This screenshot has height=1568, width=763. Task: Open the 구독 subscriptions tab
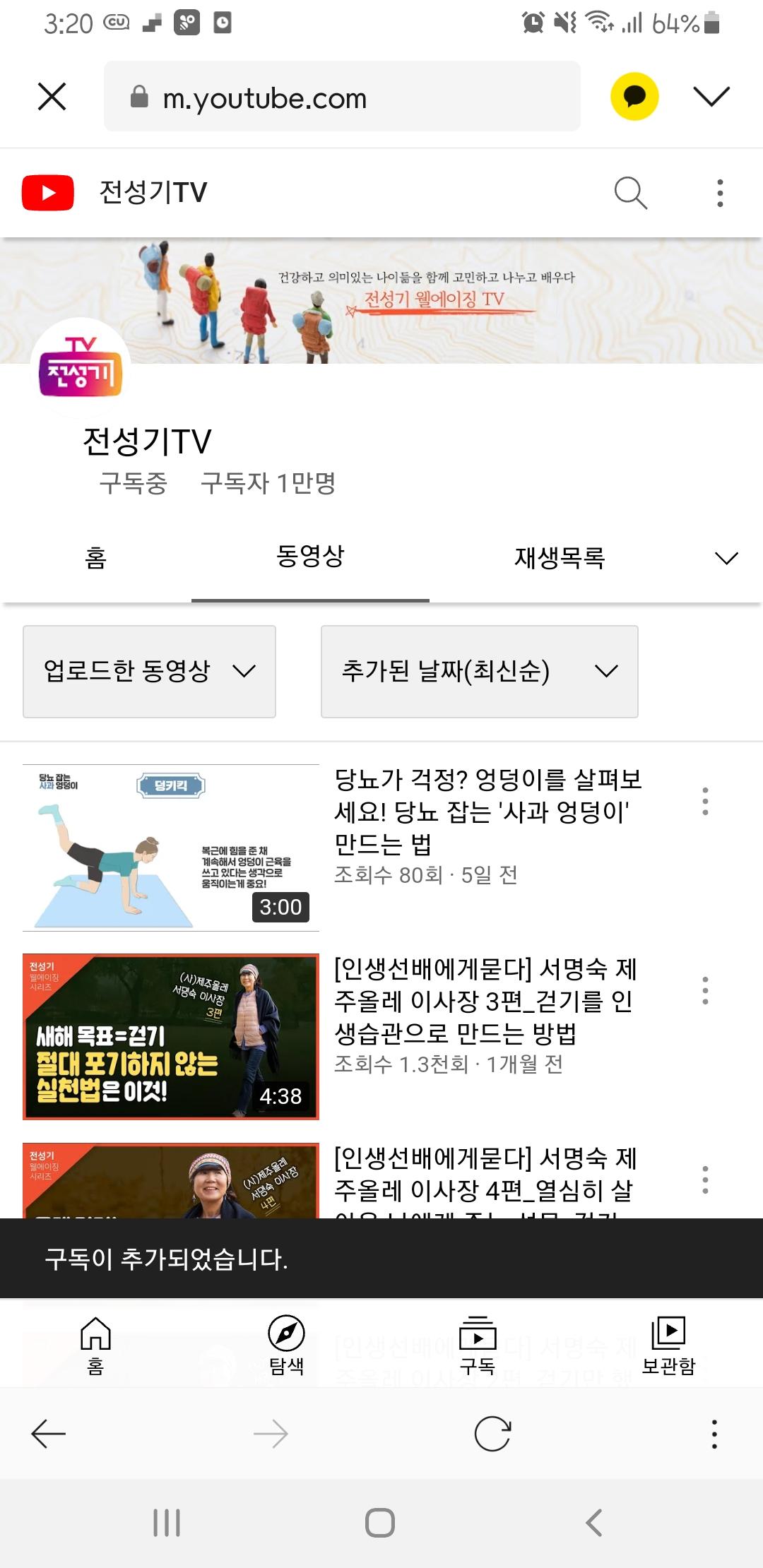point(478,1345)
